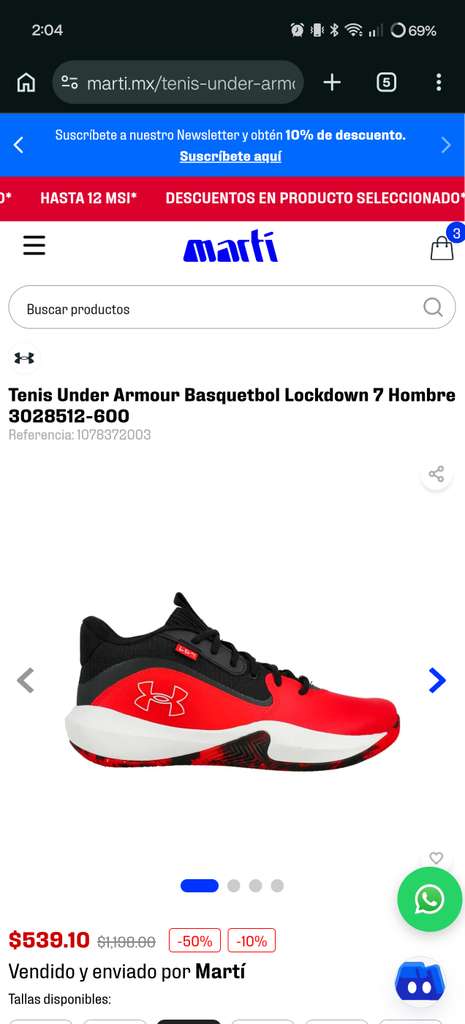Viewport: 465px width, 1024px height.
Task: Go to the previous promo banner
Action: click(x=18, y=145)
